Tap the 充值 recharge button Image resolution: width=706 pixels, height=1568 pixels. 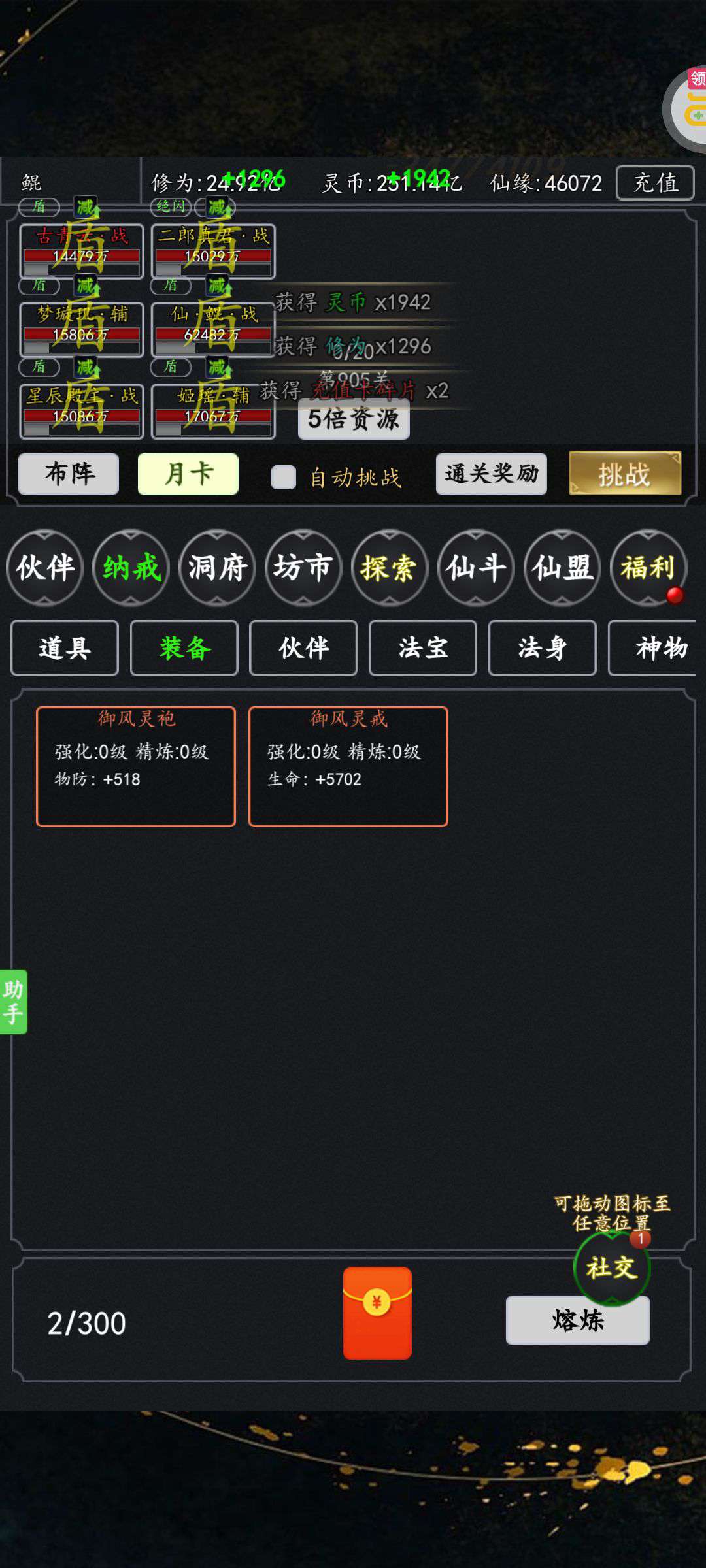[x=656, y=182]
